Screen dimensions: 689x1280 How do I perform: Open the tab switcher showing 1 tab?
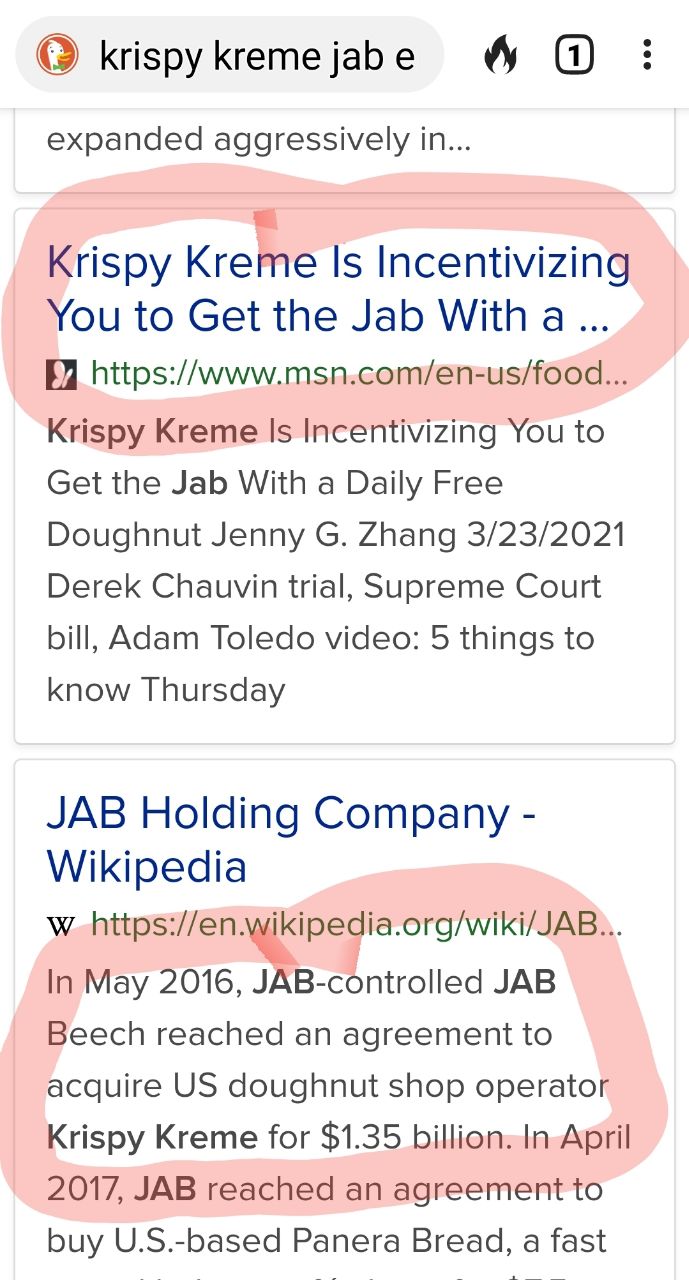pyautogui.click(x=574, y=56)
